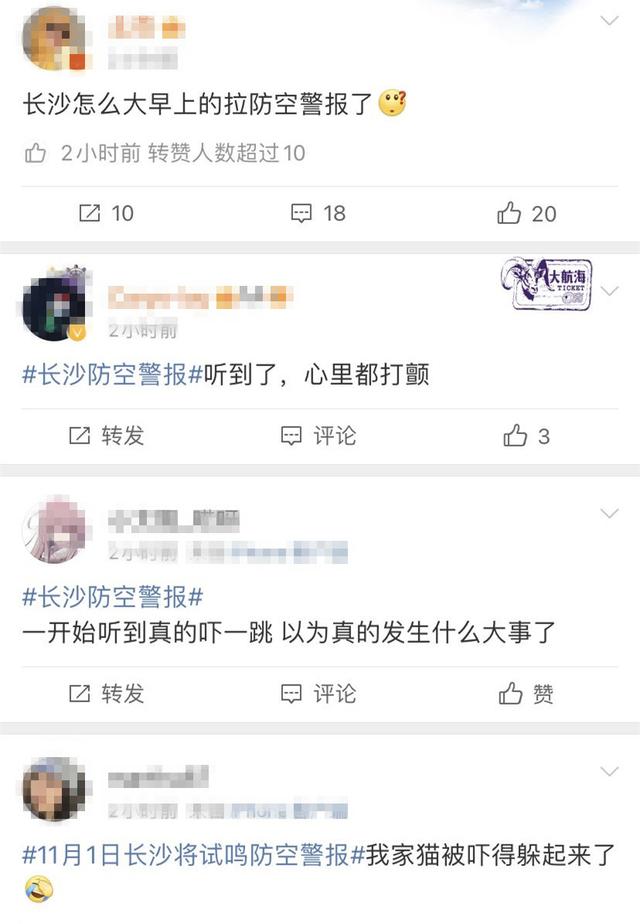640x924 pixels.
Task: Open #长沙防空警报# hashtag in 吓一跳 post
Action: [x=112, y=597]
